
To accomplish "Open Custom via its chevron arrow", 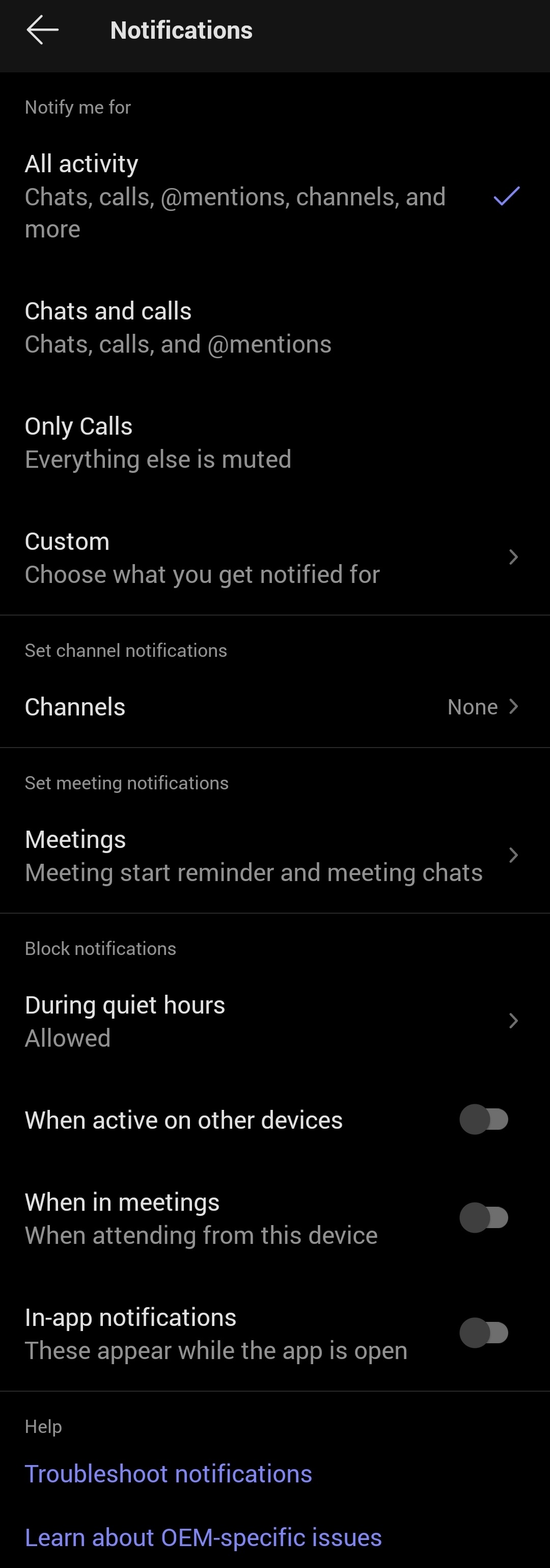I will (513, 557).
